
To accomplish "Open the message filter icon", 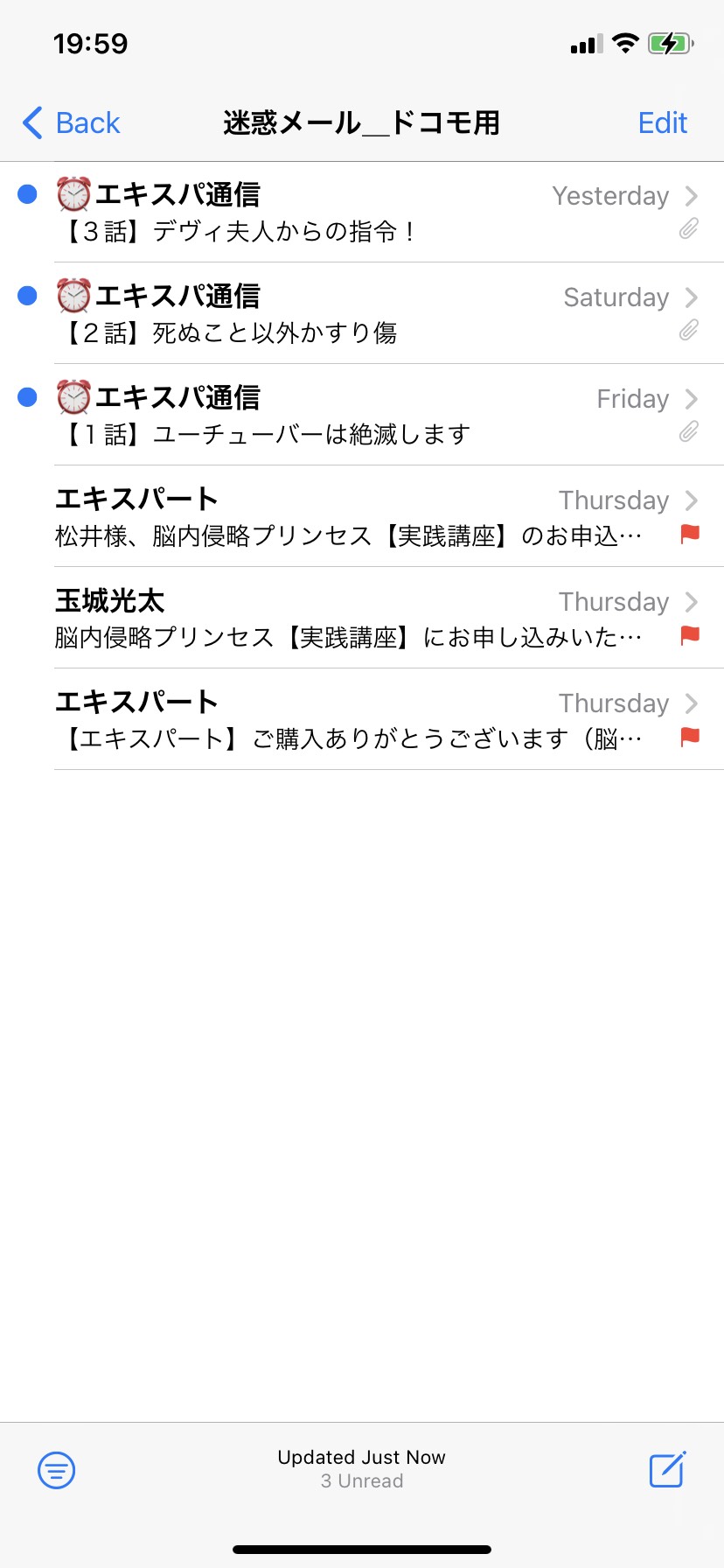I will tap(57, 1470).
